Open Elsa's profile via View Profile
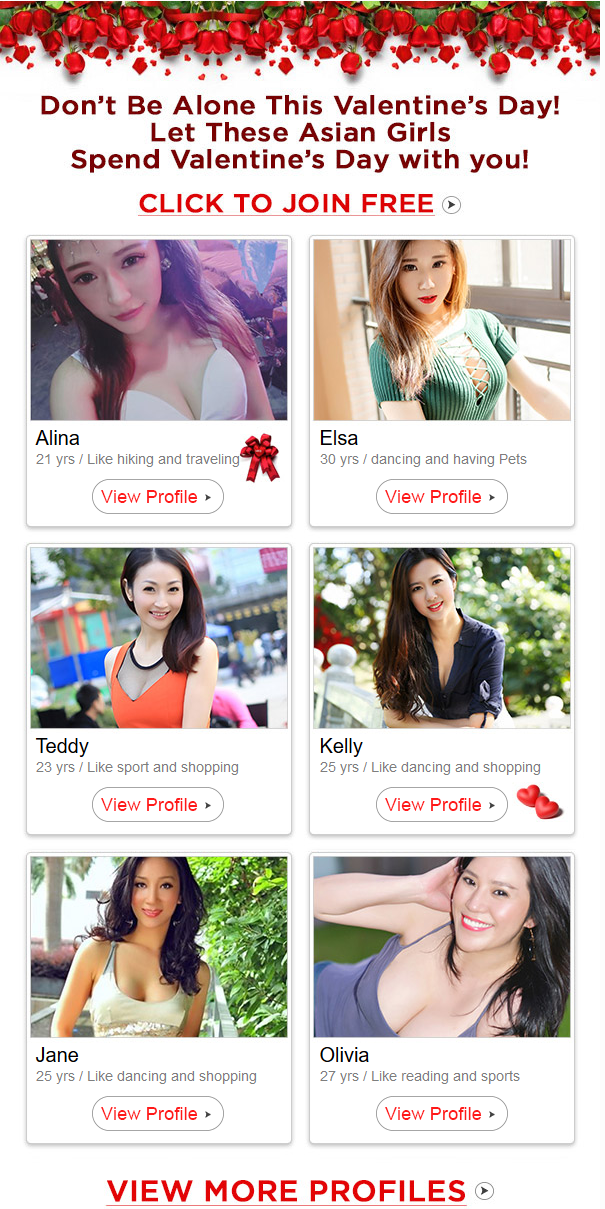The image size is (605, 1209). pos(441,497)
